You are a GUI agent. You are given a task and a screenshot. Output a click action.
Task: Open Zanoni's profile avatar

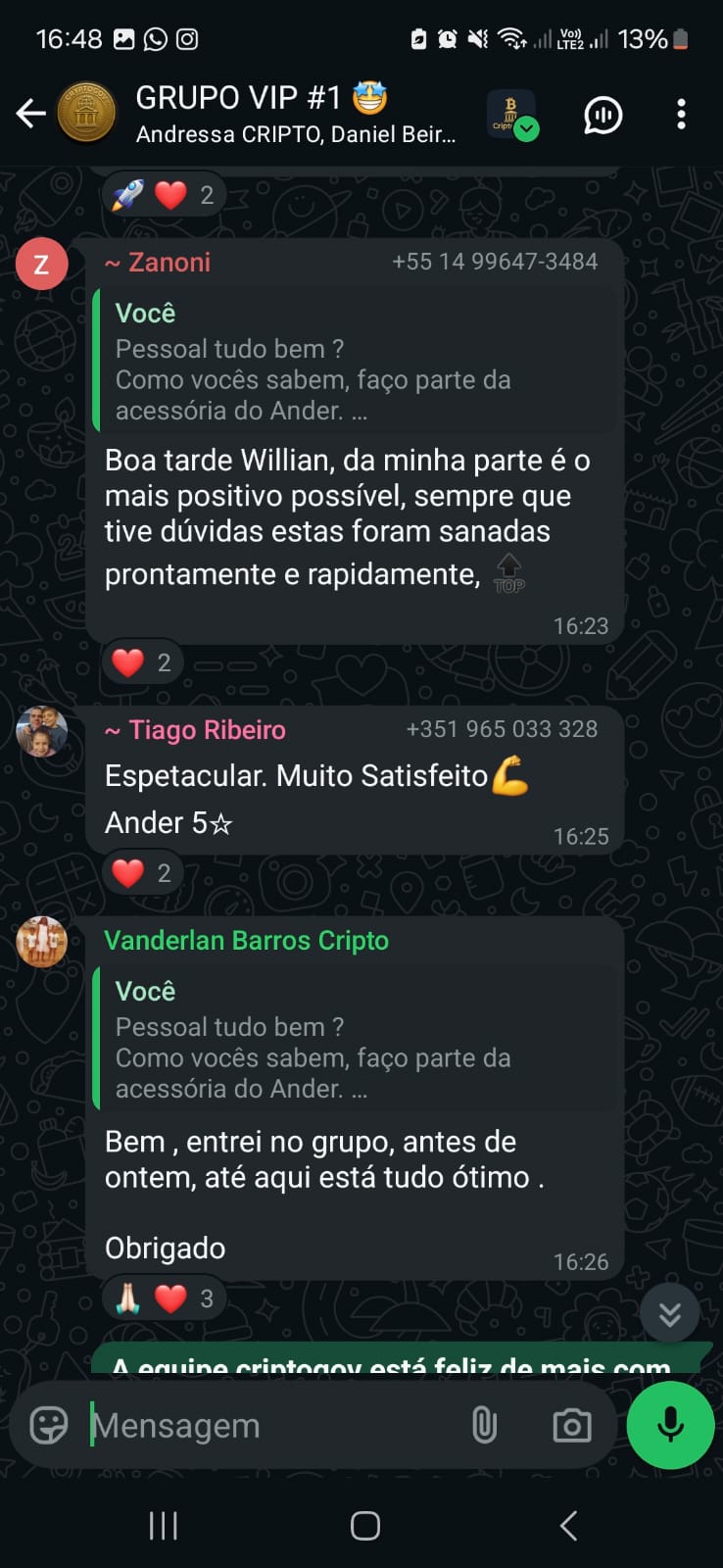[41, 264]
